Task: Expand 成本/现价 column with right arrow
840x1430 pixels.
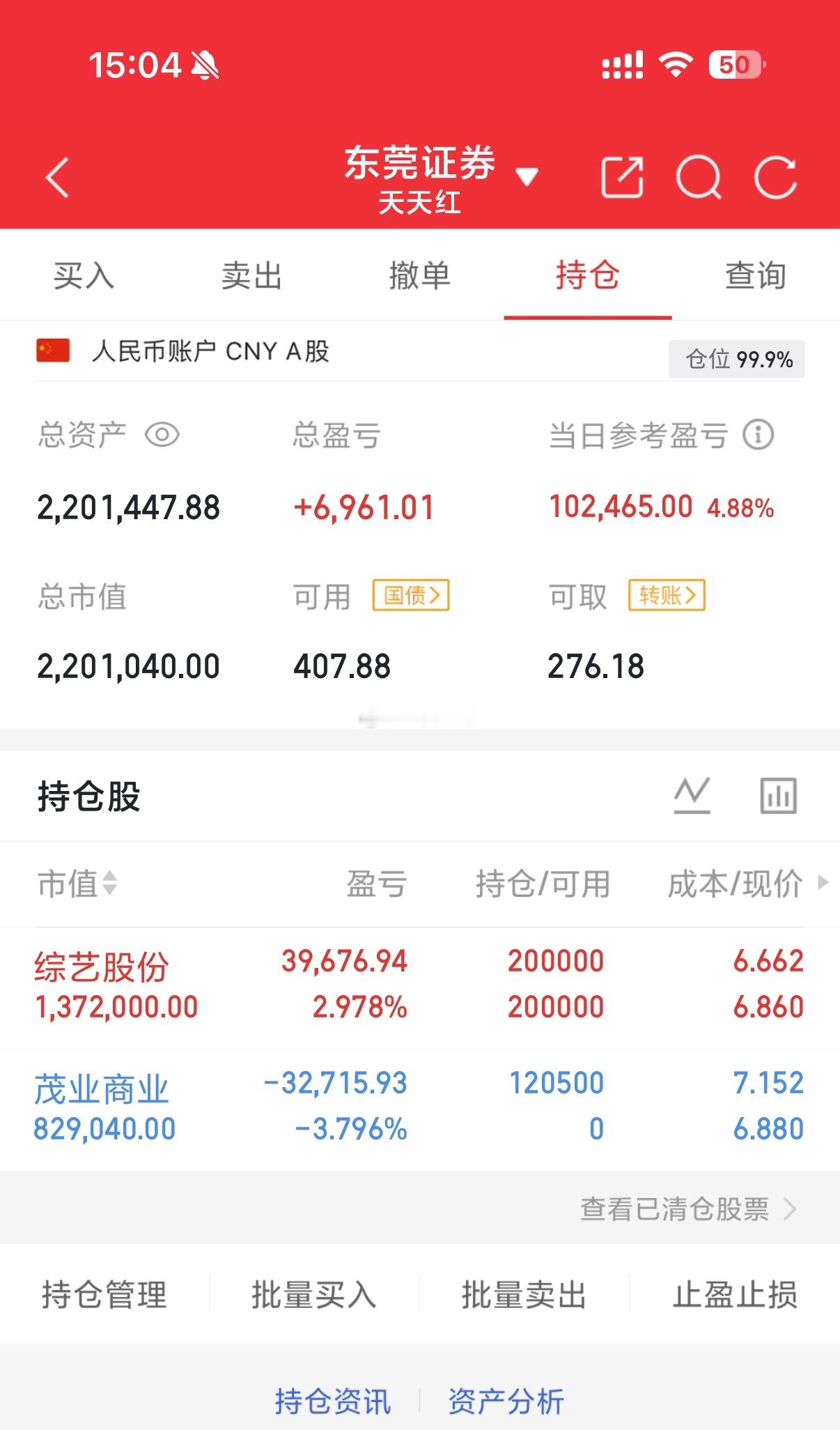Action: pos(823,883)
